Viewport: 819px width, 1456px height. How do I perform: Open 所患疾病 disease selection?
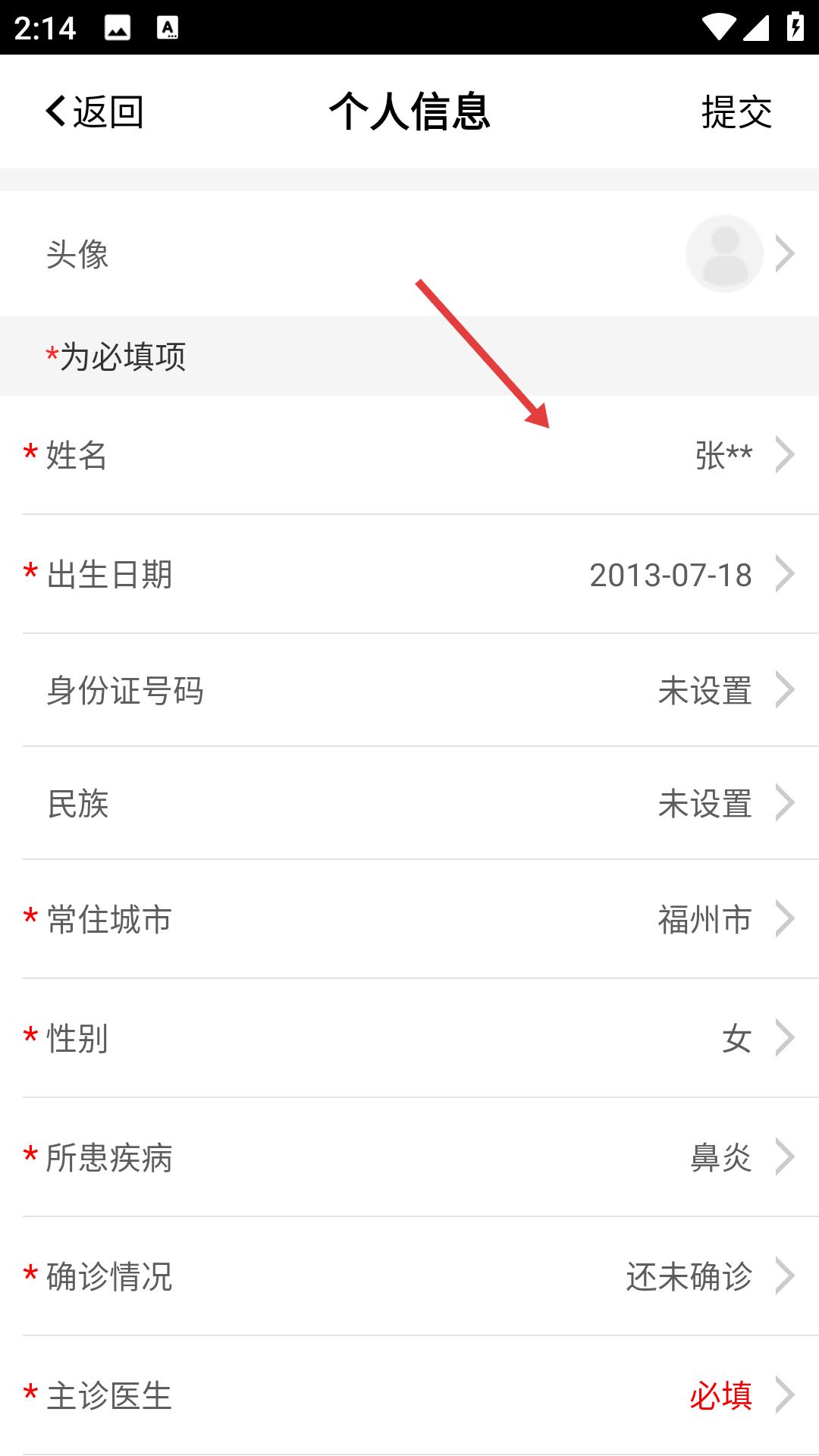tap(409, 1157)
